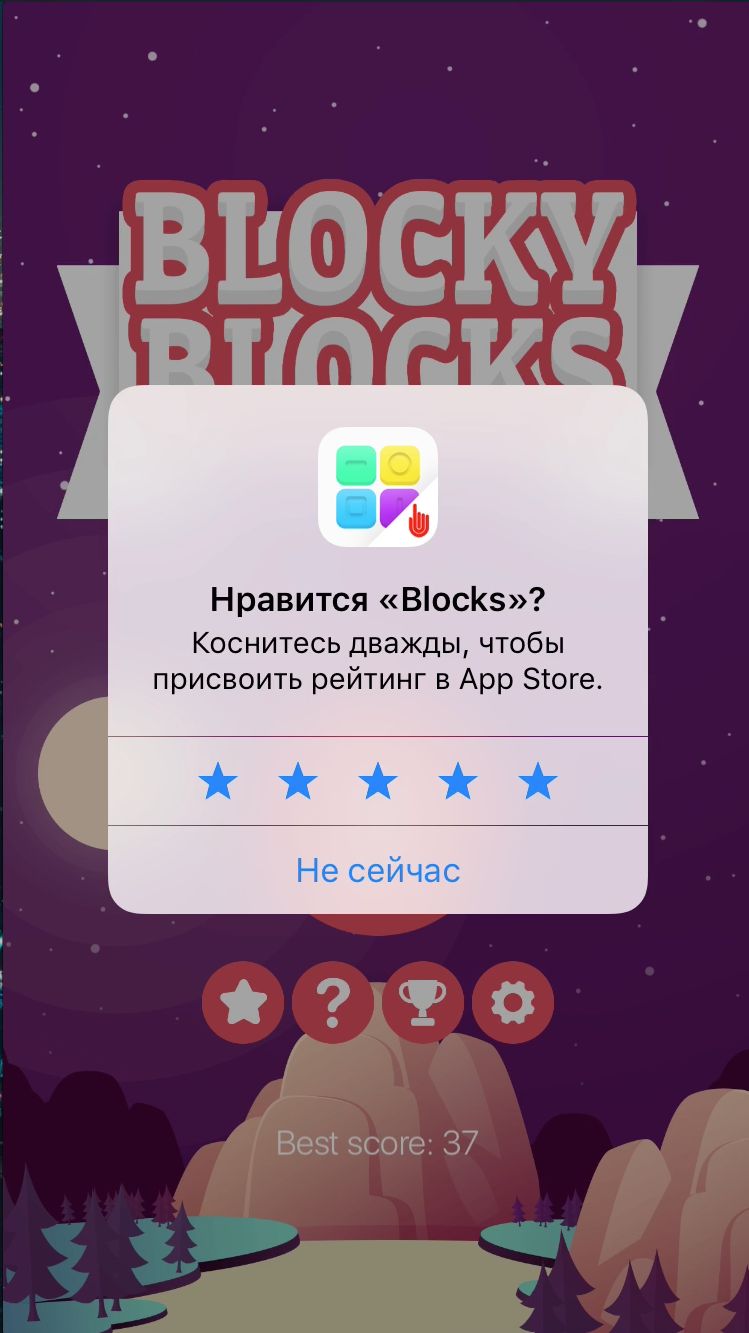
Task: Tap the star favorites button
Action: [x=243, y=1003]
